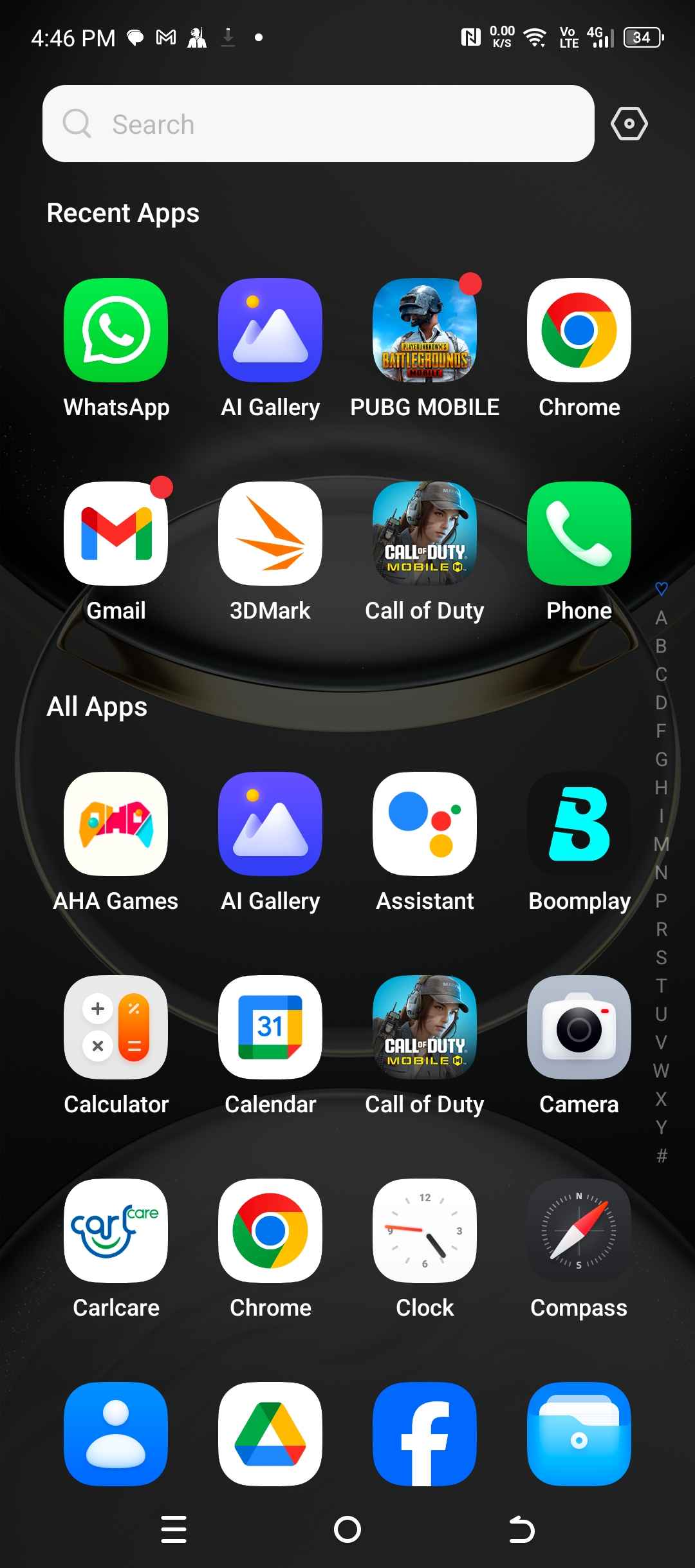Open PUBG MOBILE
This screenshot has width=695, height=1568.
[x=425, y=330]
